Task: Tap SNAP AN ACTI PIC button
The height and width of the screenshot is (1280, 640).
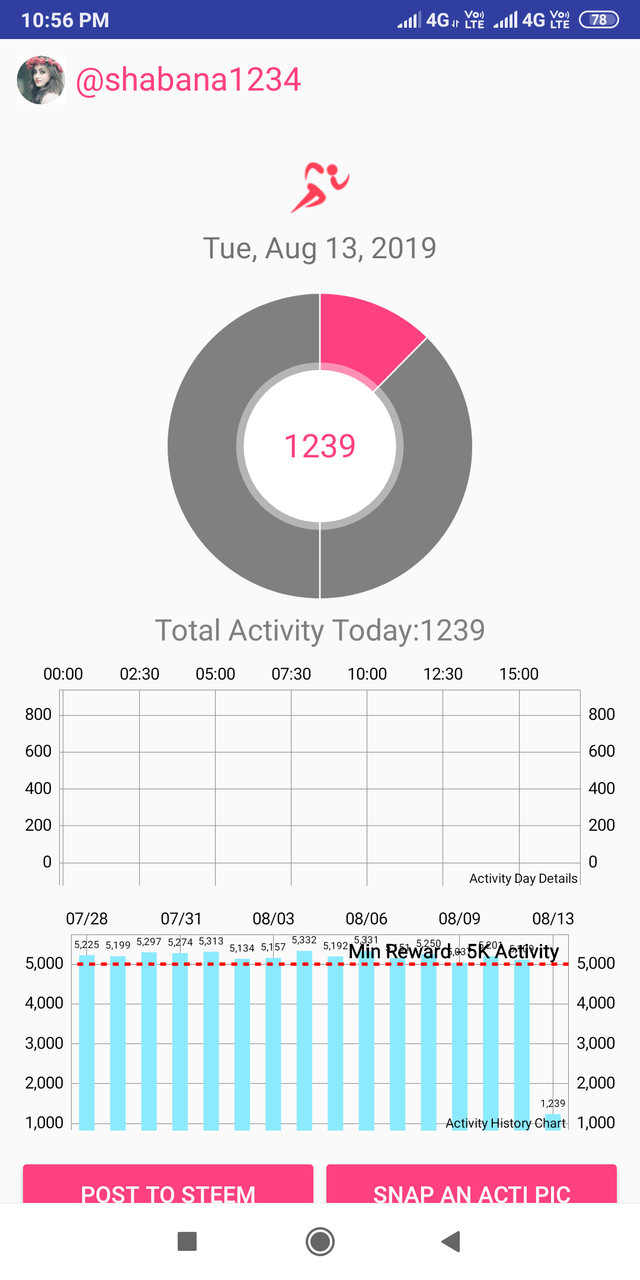Action: coord(471,1184)
